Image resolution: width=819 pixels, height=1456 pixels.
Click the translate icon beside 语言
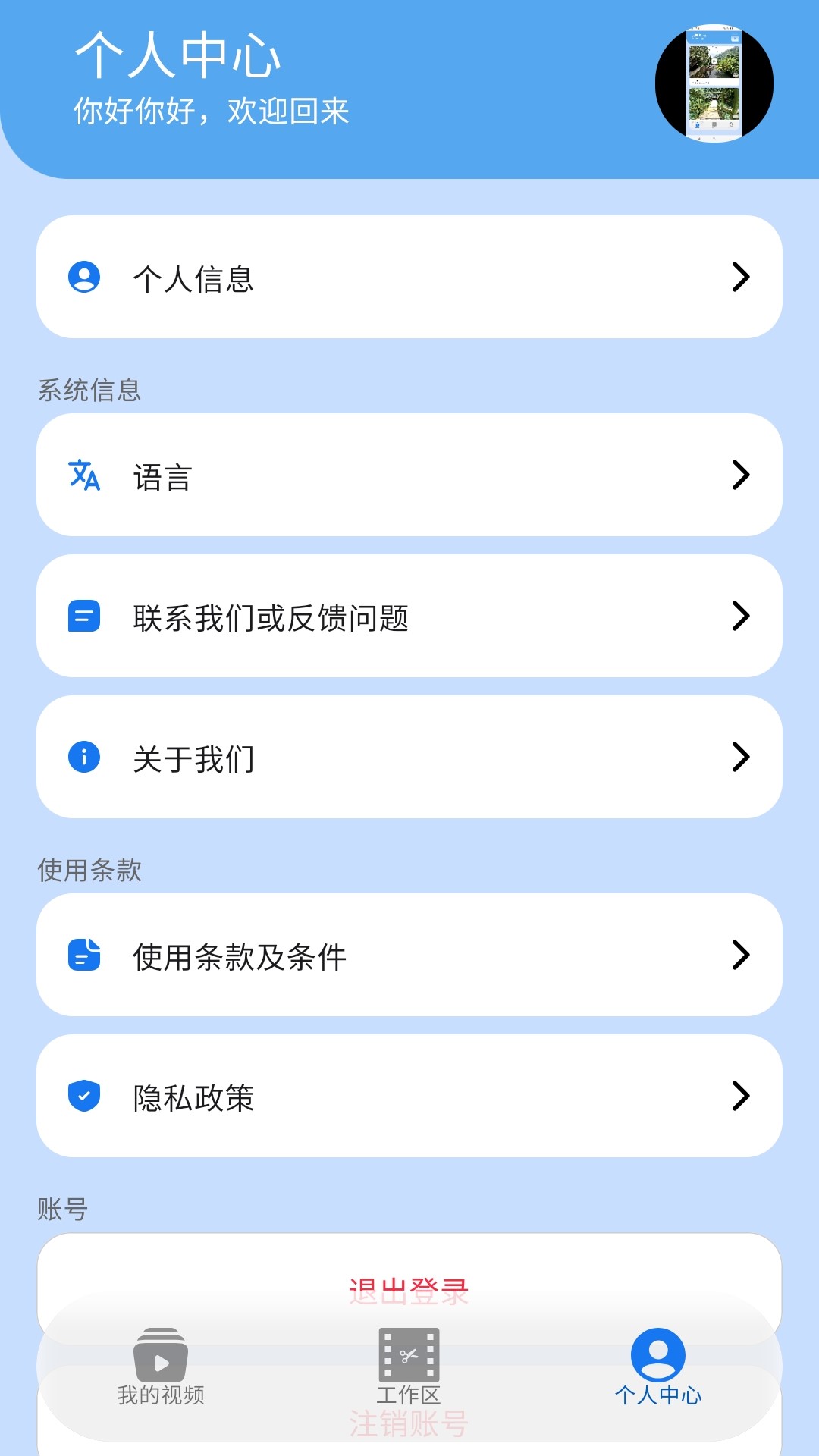[83, 475]
